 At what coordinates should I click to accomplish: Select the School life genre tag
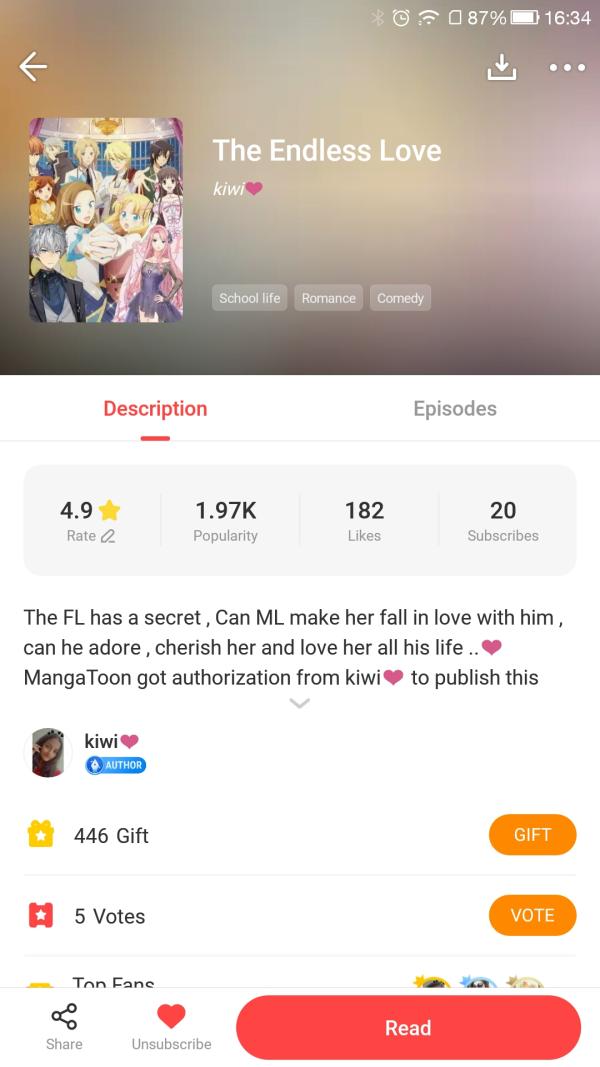tap(250, 298)
